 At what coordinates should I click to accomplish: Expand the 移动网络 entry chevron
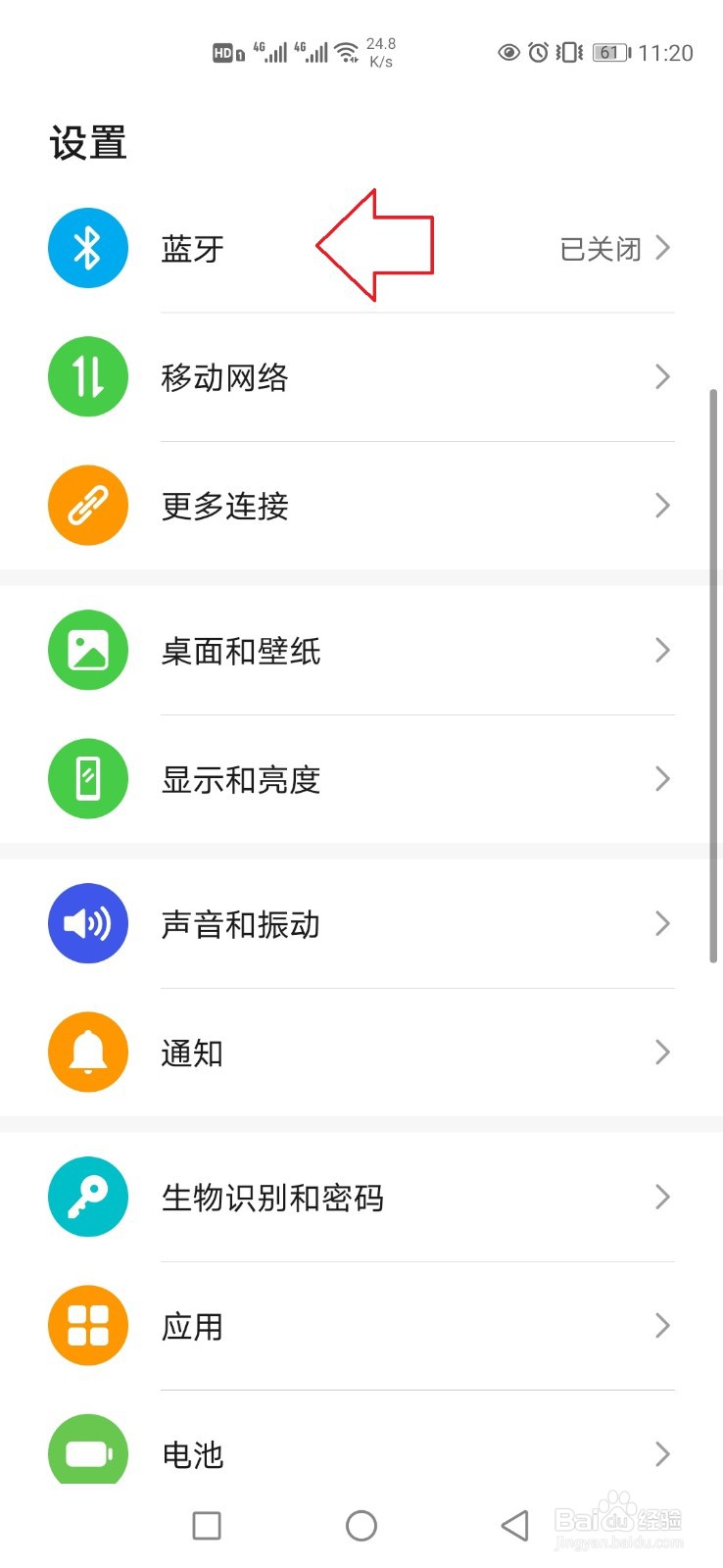click(662, 376)
